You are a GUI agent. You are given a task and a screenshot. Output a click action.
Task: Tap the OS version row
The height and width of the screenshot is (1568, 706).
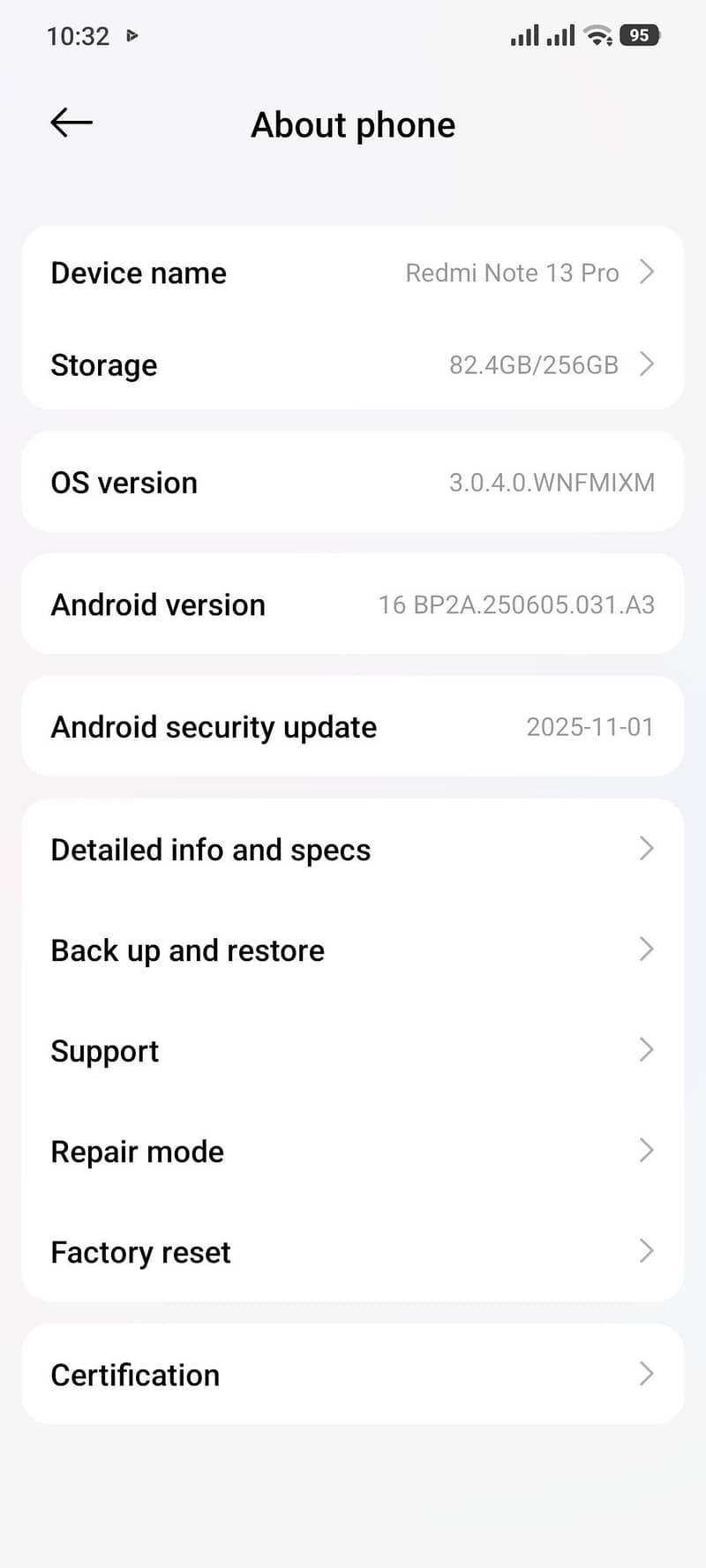click(353, 482)
